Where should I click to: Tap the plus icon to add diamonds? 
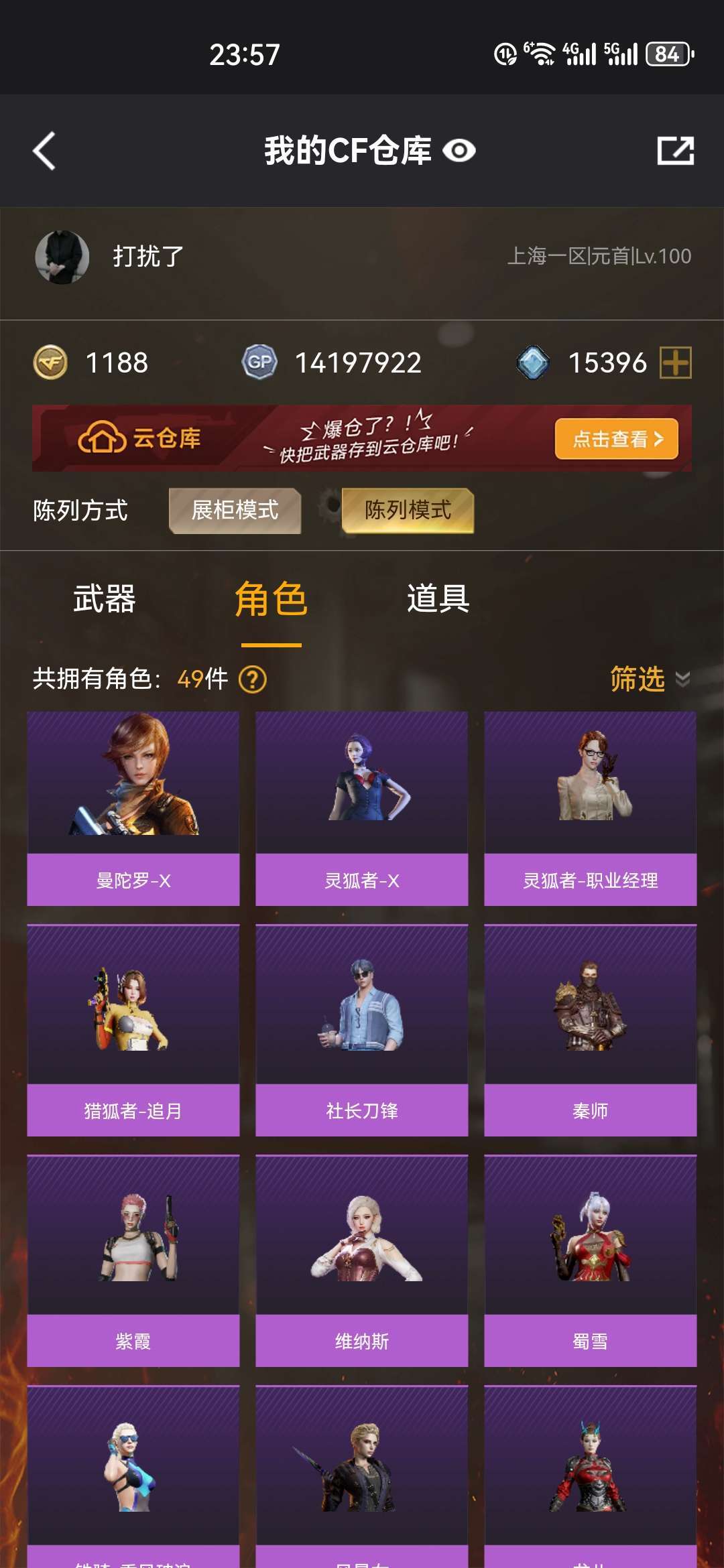click(675, 363)
